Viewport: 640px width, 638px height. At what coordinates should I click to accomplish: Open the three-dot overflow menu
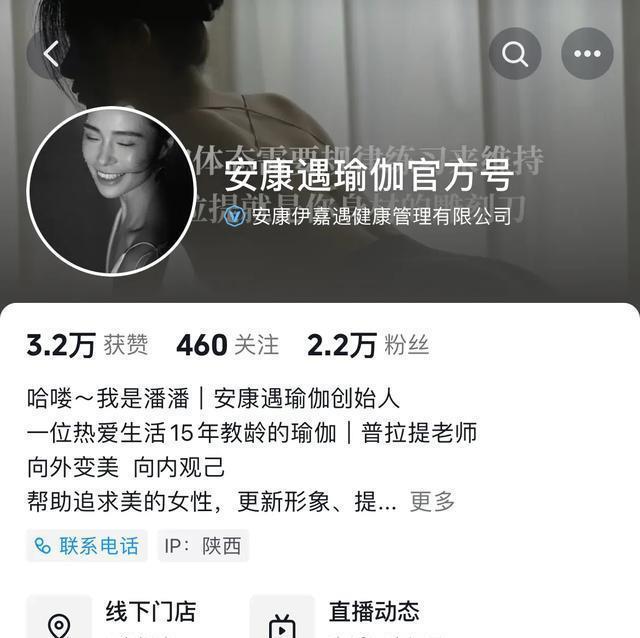click(x=587, y=54)
